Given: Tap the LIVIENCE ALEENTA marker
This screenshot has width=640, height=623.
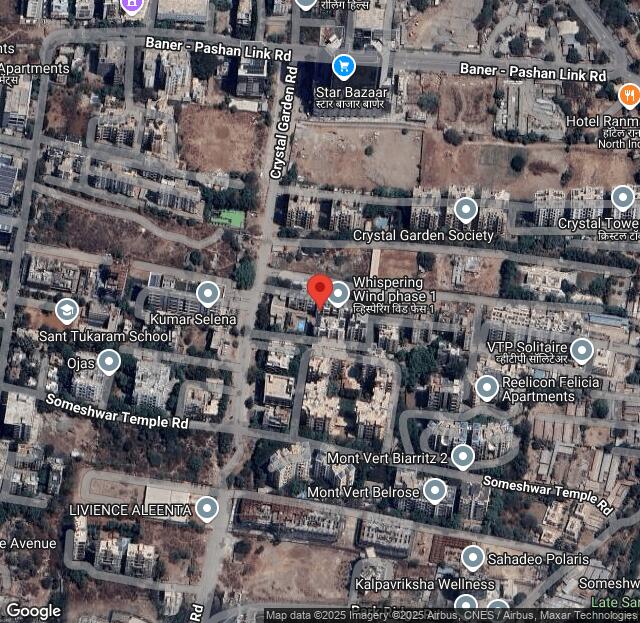Looking at the screenshot, I should pos(207,509).
